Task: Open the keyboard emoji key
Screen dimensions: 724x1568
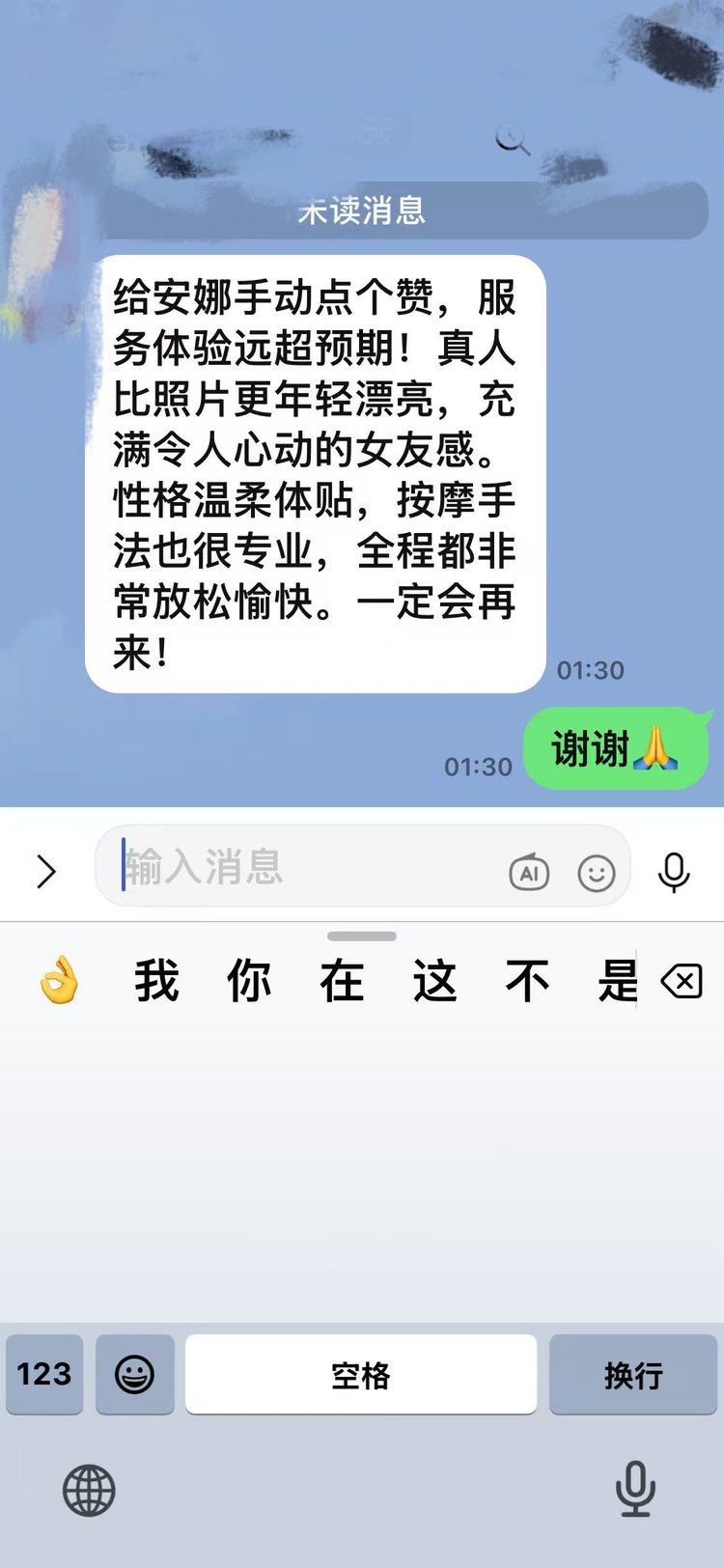Action: tap(135, 1374)
